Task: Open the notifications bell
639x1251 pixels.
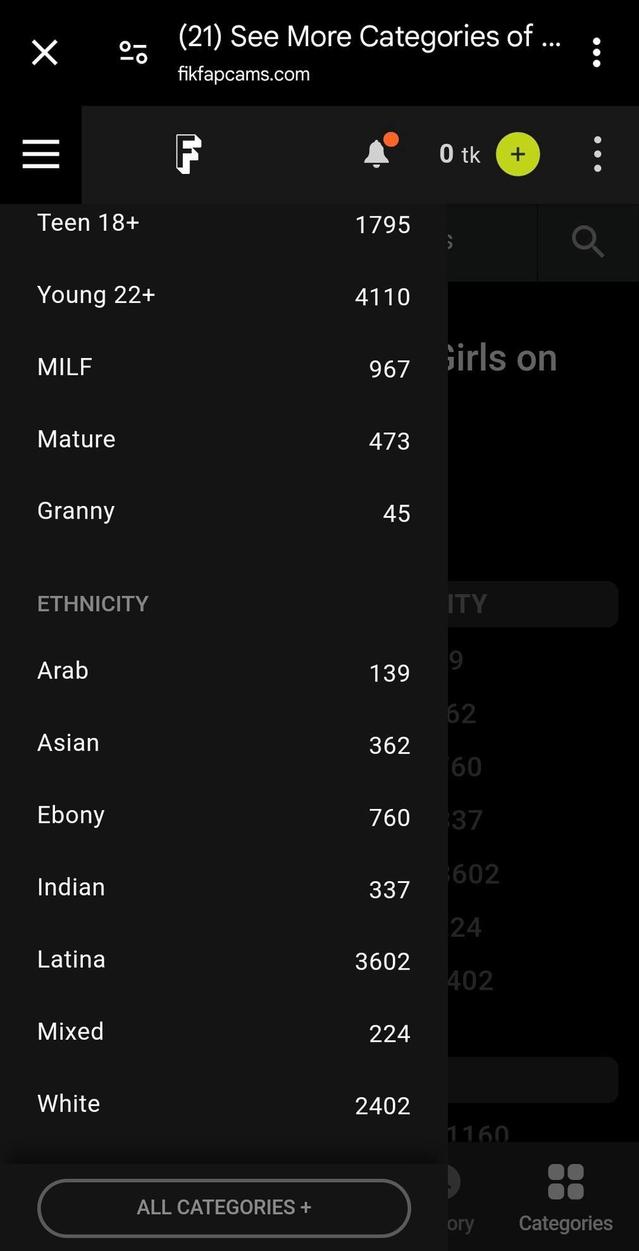Action: point(377,154)
